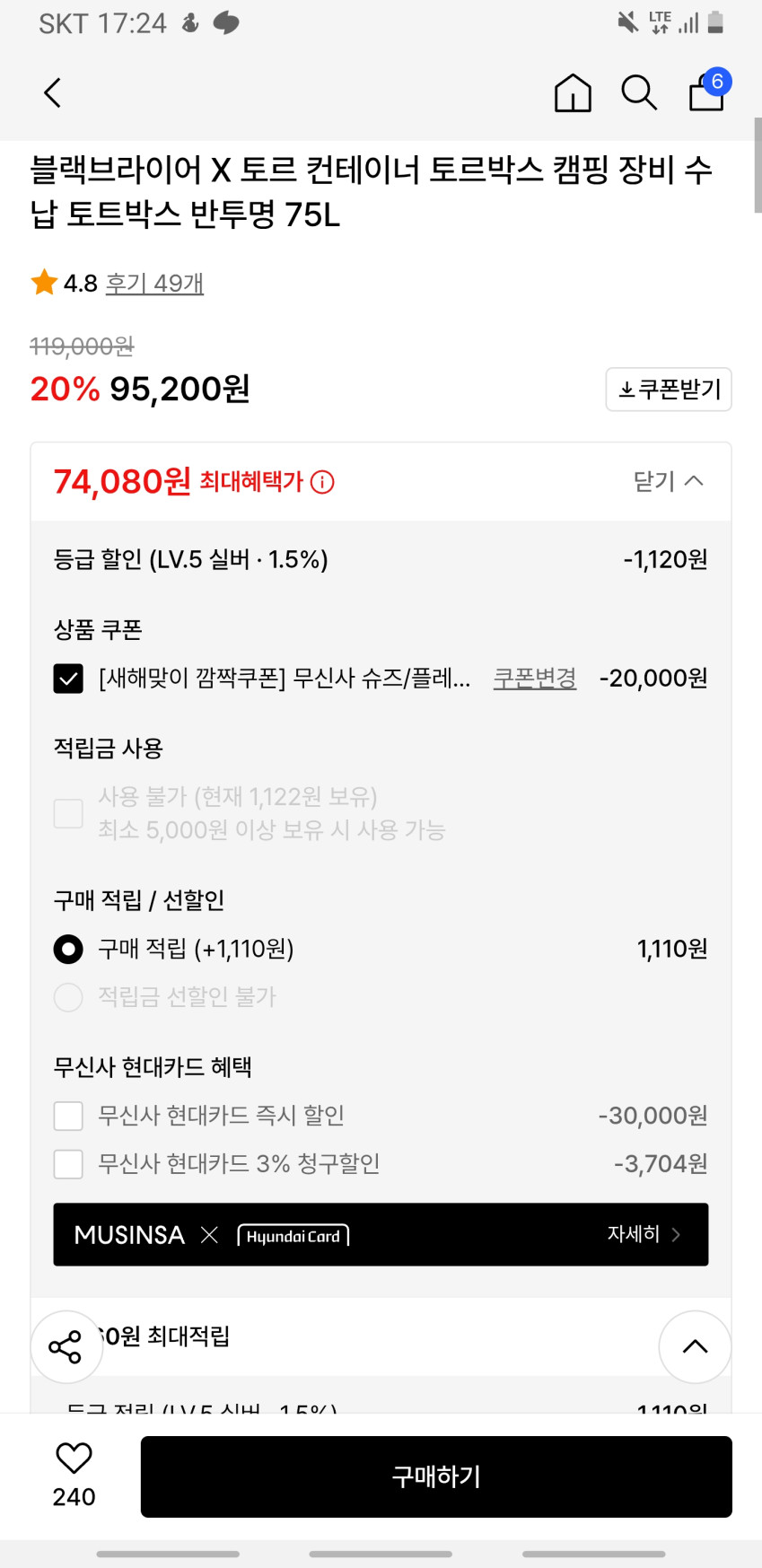Collapse the benefits panel with 닫기
Screen dimensions: 762x1568
point(668,482)
